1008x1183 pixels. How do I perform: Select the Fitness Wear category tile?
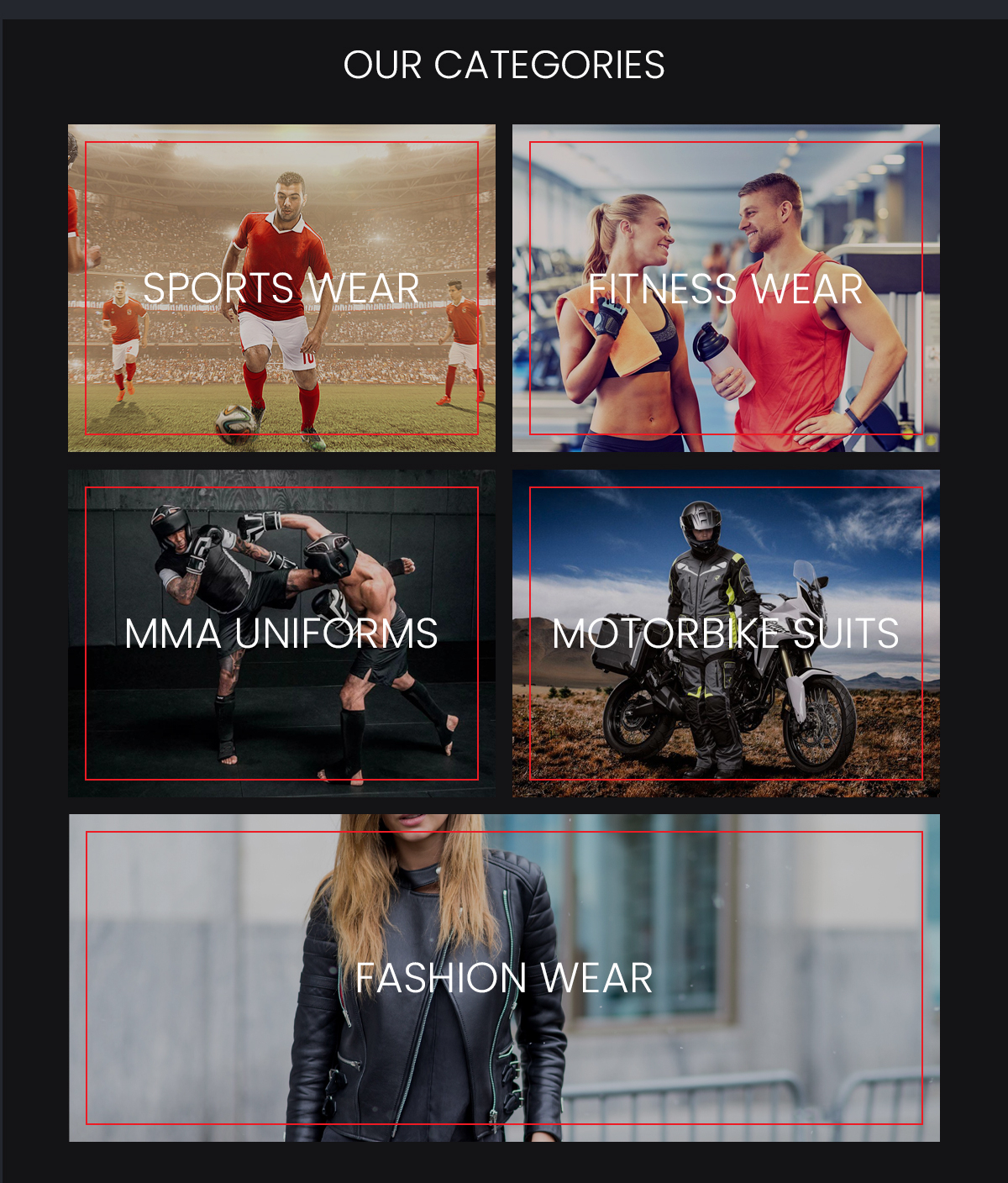pyautogui.click(x=726, y=288)
